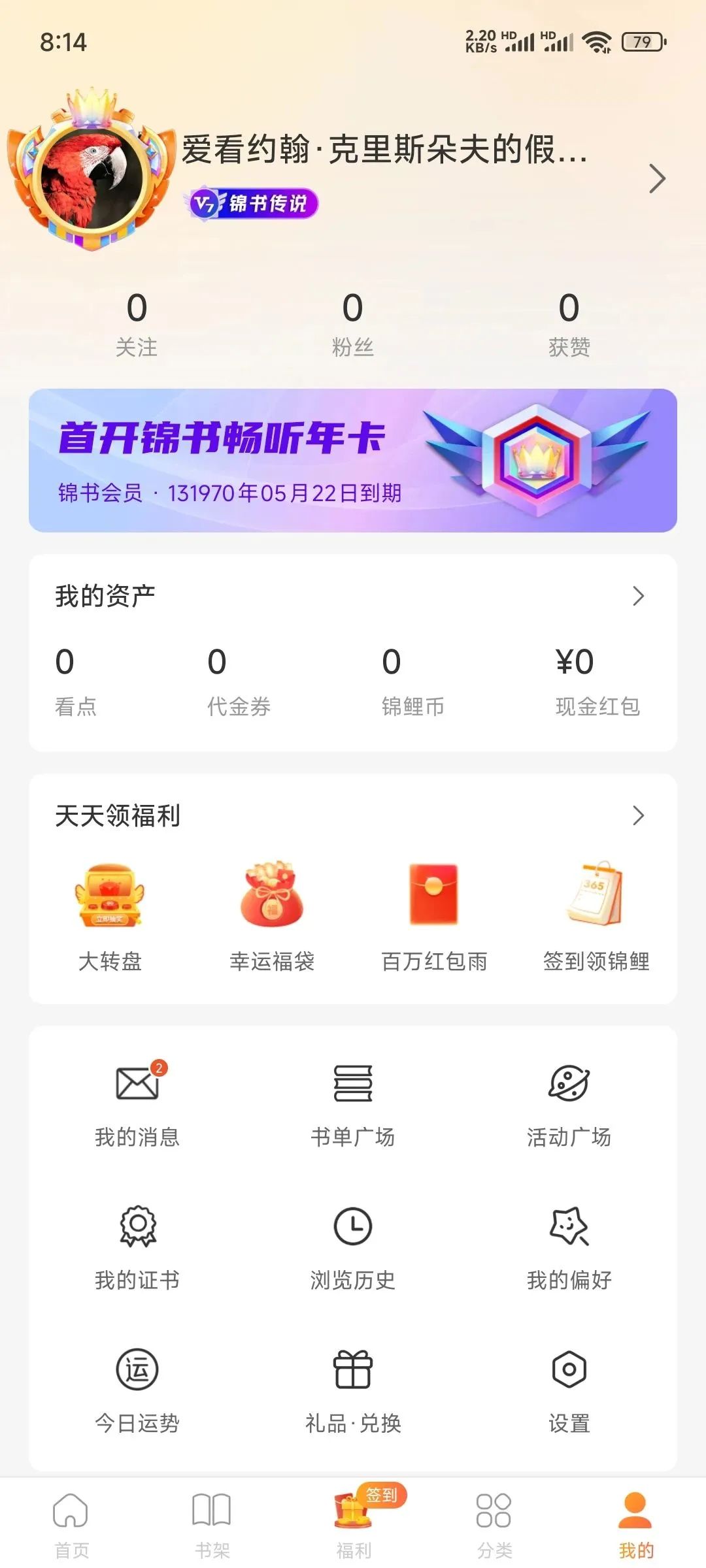Open 设置 settings
Screen dimensions: 706x1568
(x=569, y=1390)
